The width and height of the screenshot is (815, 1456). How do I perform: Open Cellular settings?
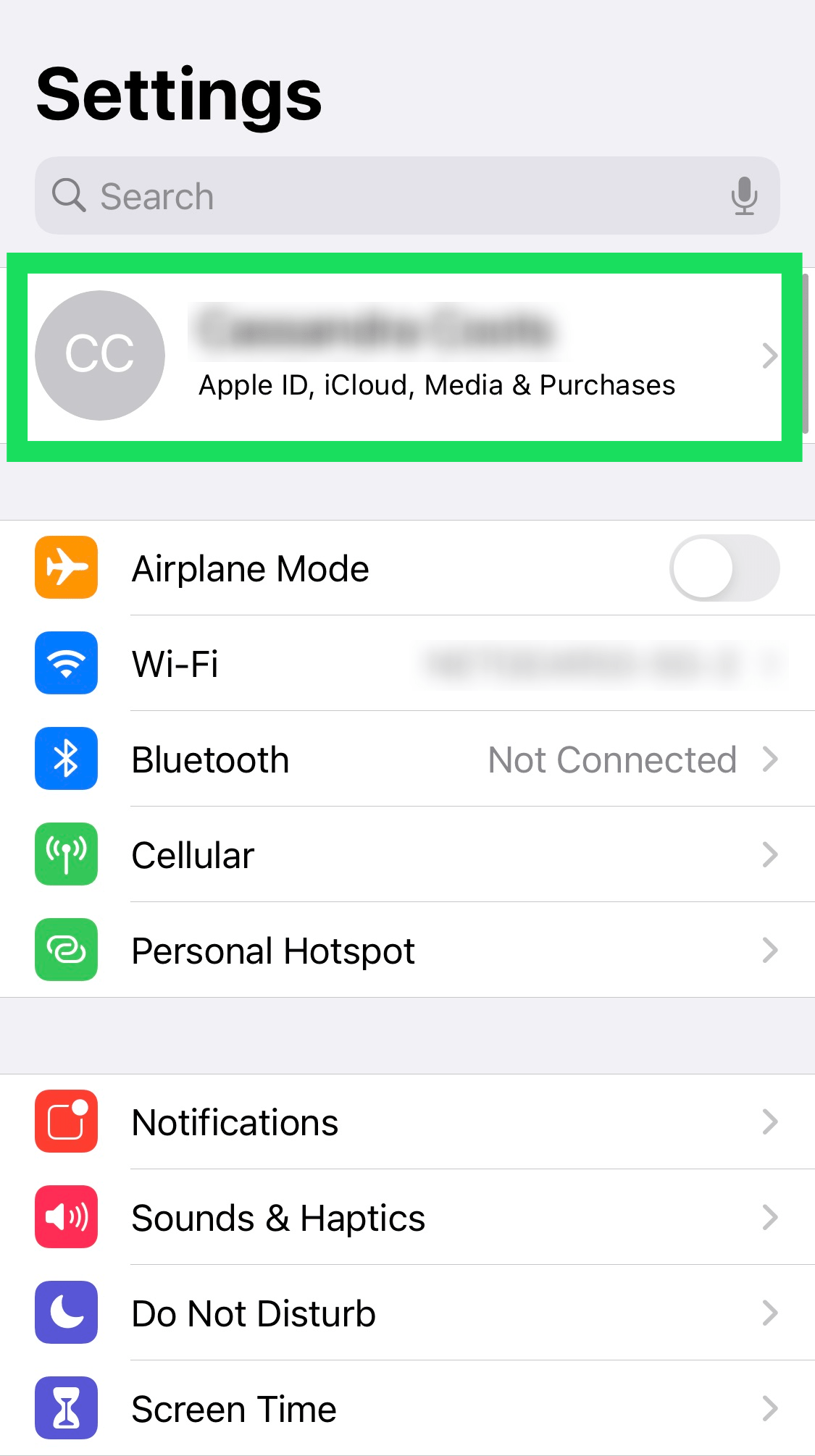point(407,854)
